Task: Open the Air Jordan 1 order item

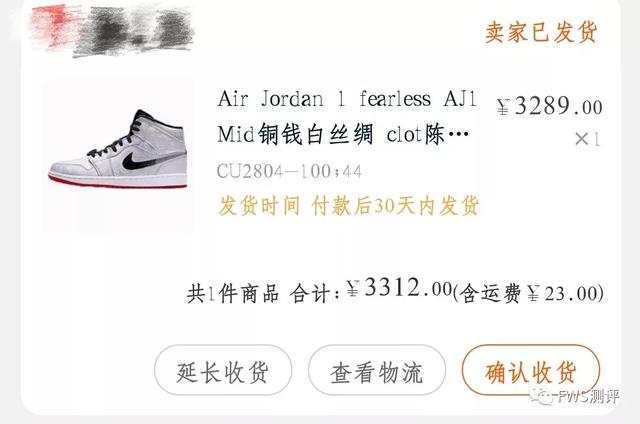Action: (x=340, y=117)
